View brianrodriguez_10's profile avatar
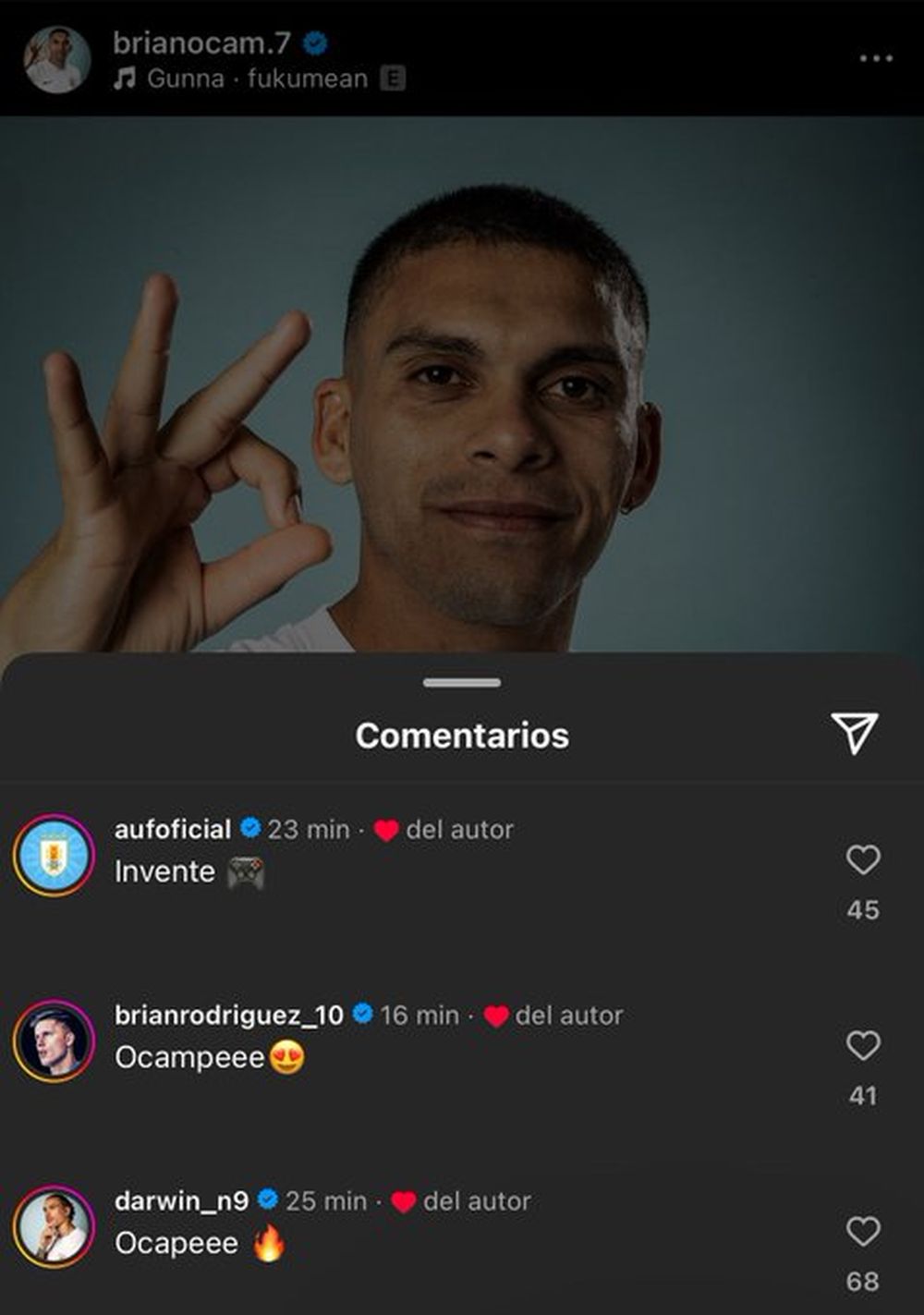This screenshot has height=1315, width=924. pos(55,1041)
